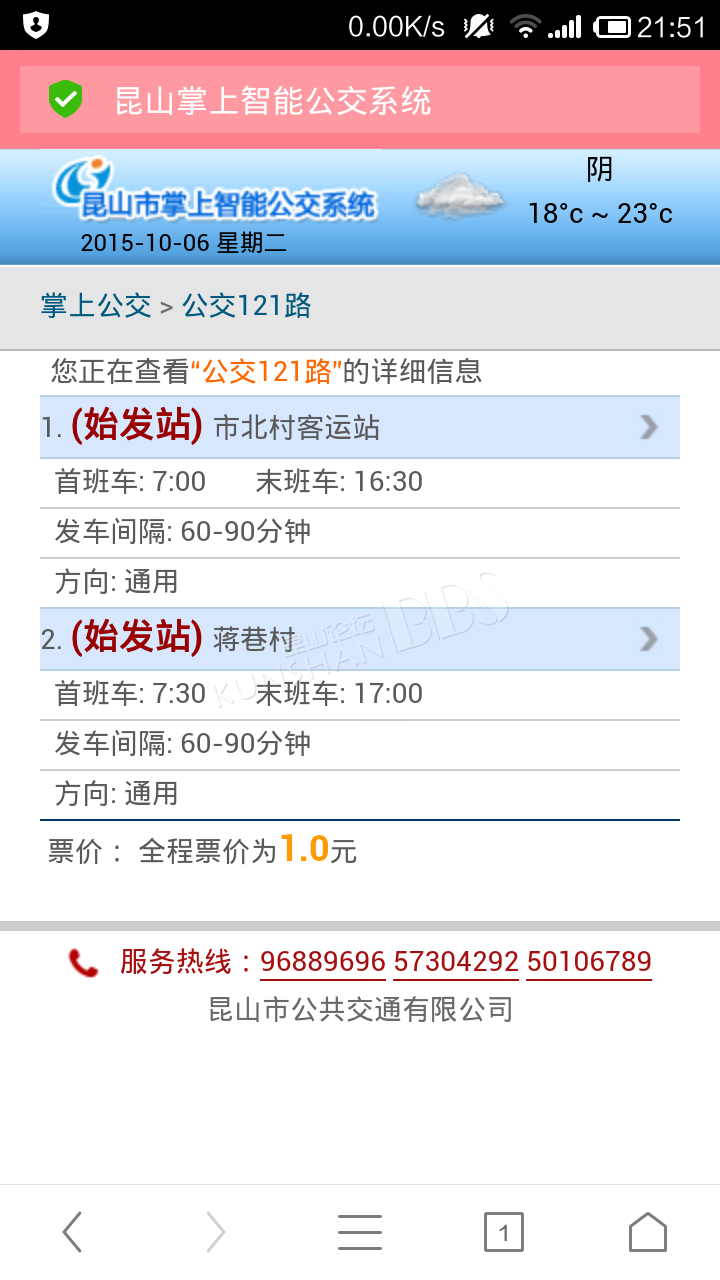Viewport: 720px width, 1280px height.
Task: Open the 掌上公交 breadcrumb link
Action: [96, 306]
